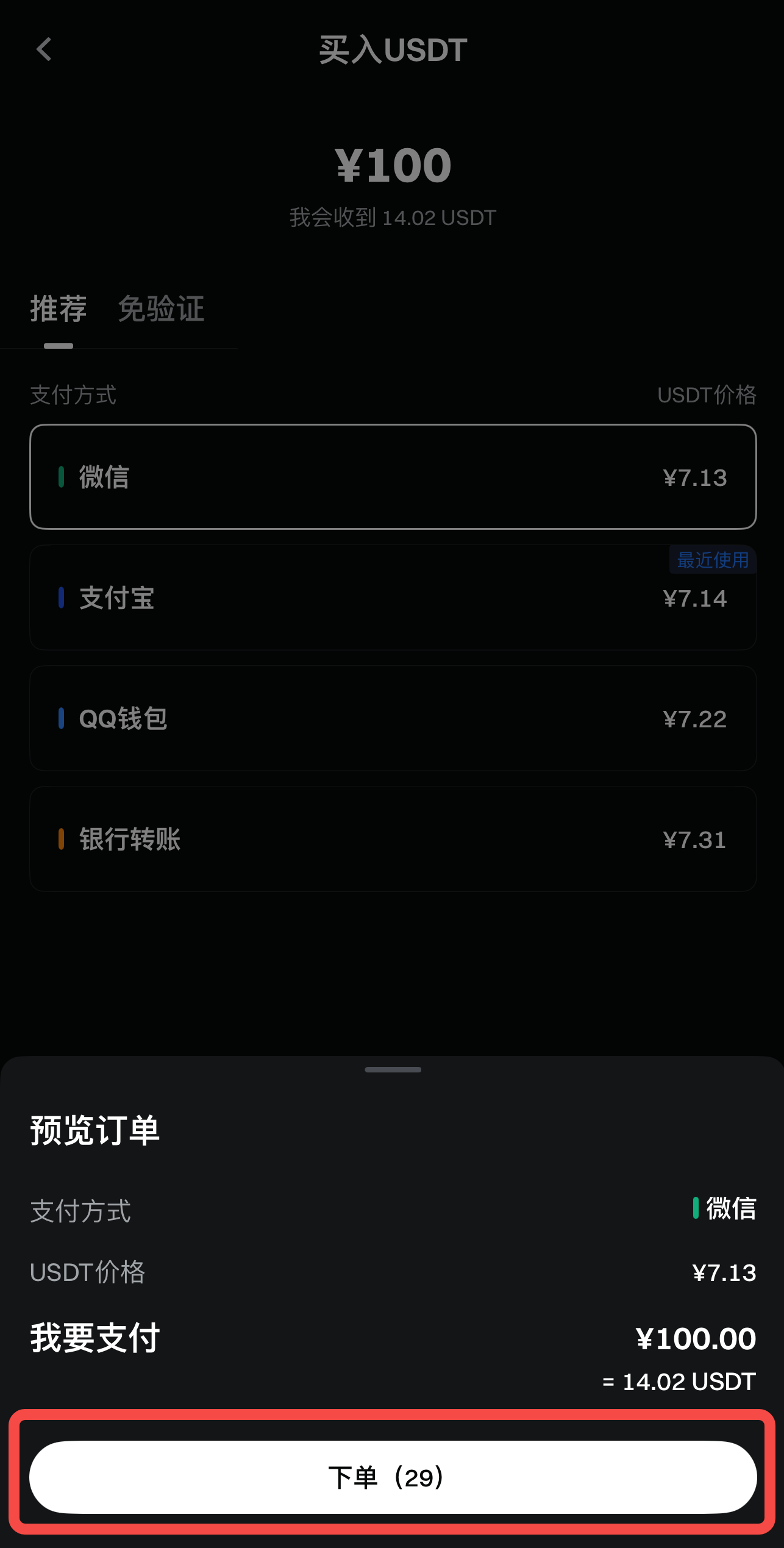Click the ¥100 amount display
Image resolution: width=784 pixels, height=1548 pixels.
392,163
